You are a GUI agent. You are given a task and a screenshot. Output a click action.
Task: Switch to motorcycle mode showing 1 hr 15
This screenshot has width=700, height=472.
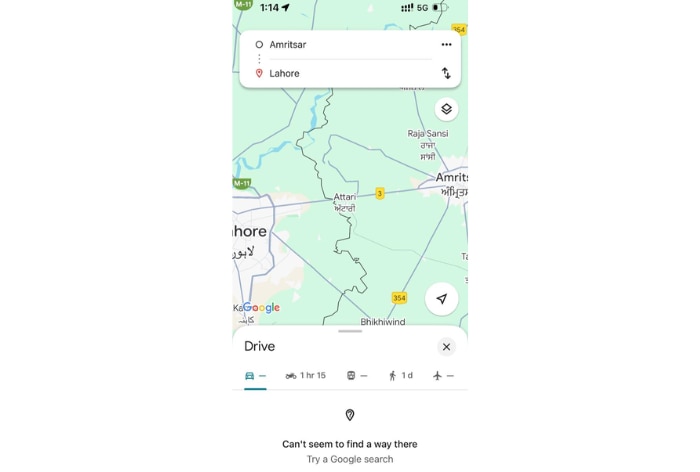(305, 376)
